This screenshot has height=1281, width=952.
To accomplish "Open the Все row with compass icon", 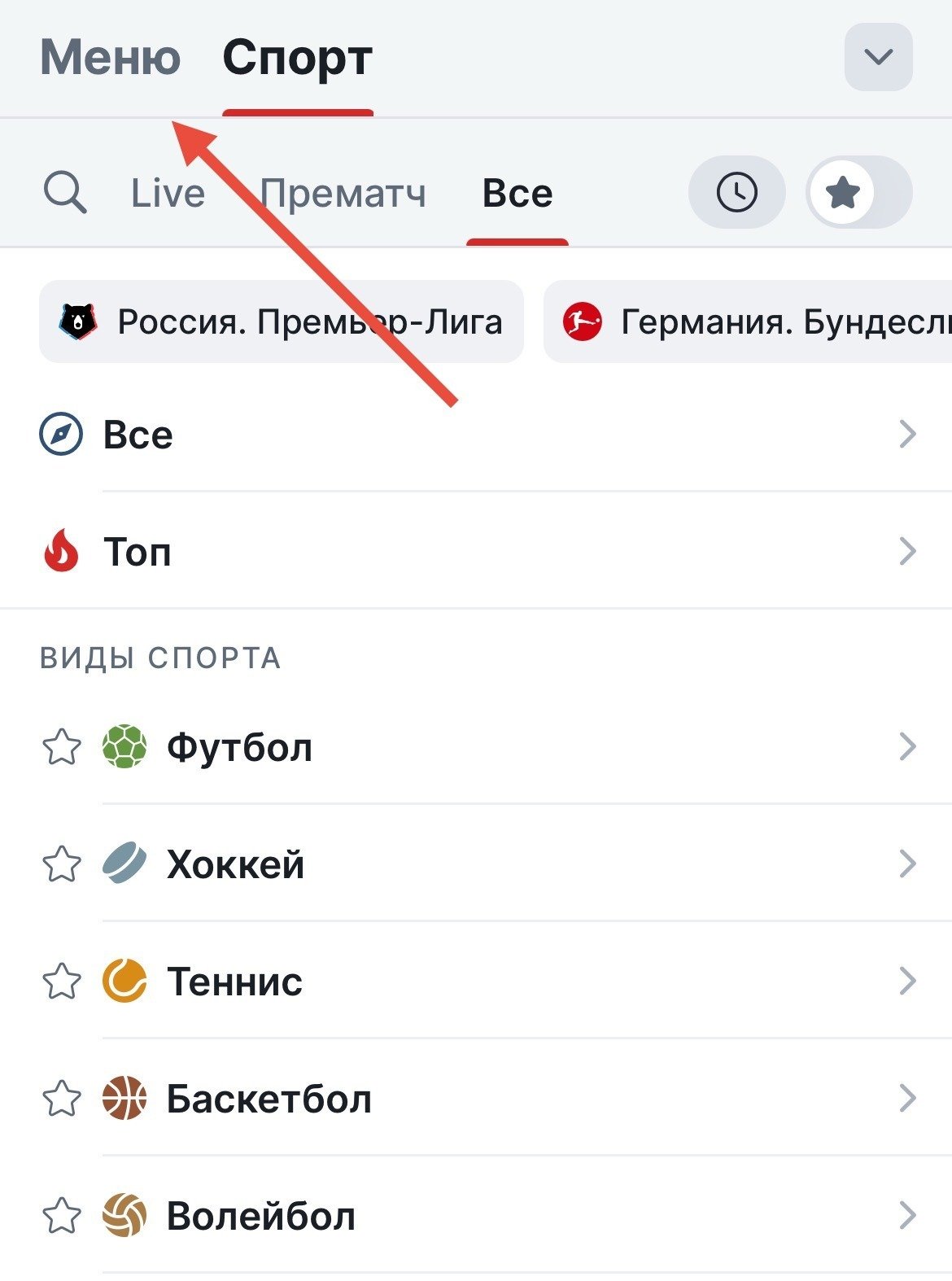I will click(476, 435).
